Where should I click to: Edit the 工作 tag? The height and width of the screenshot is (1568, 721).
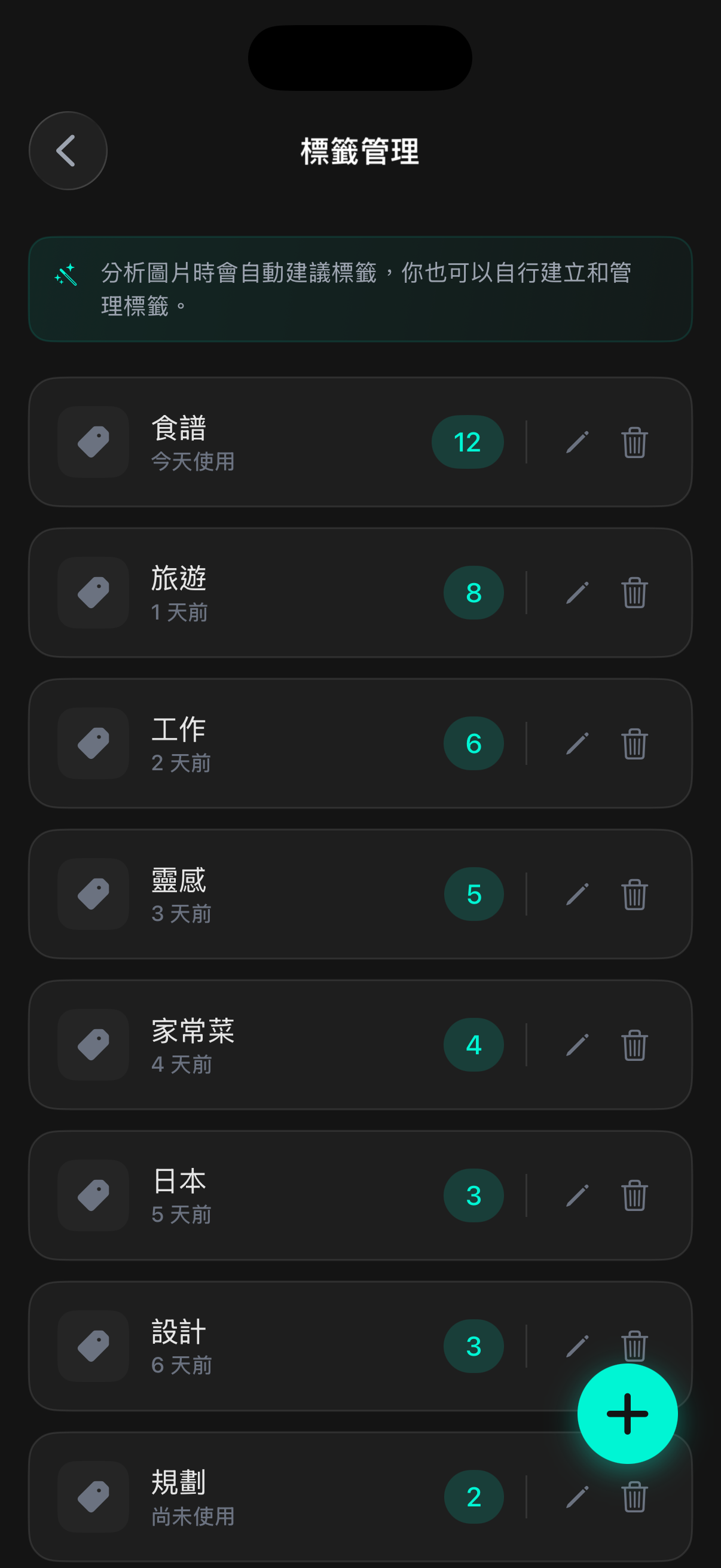577,743
